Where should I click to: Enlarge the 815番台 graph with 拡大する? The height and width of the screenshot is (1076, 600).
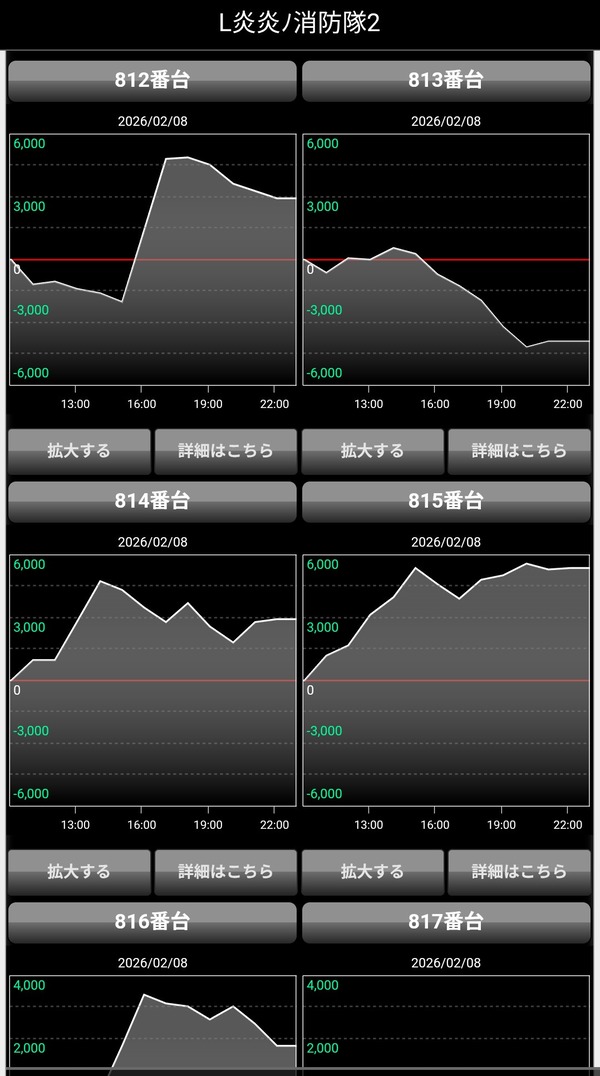click(373, 872)
